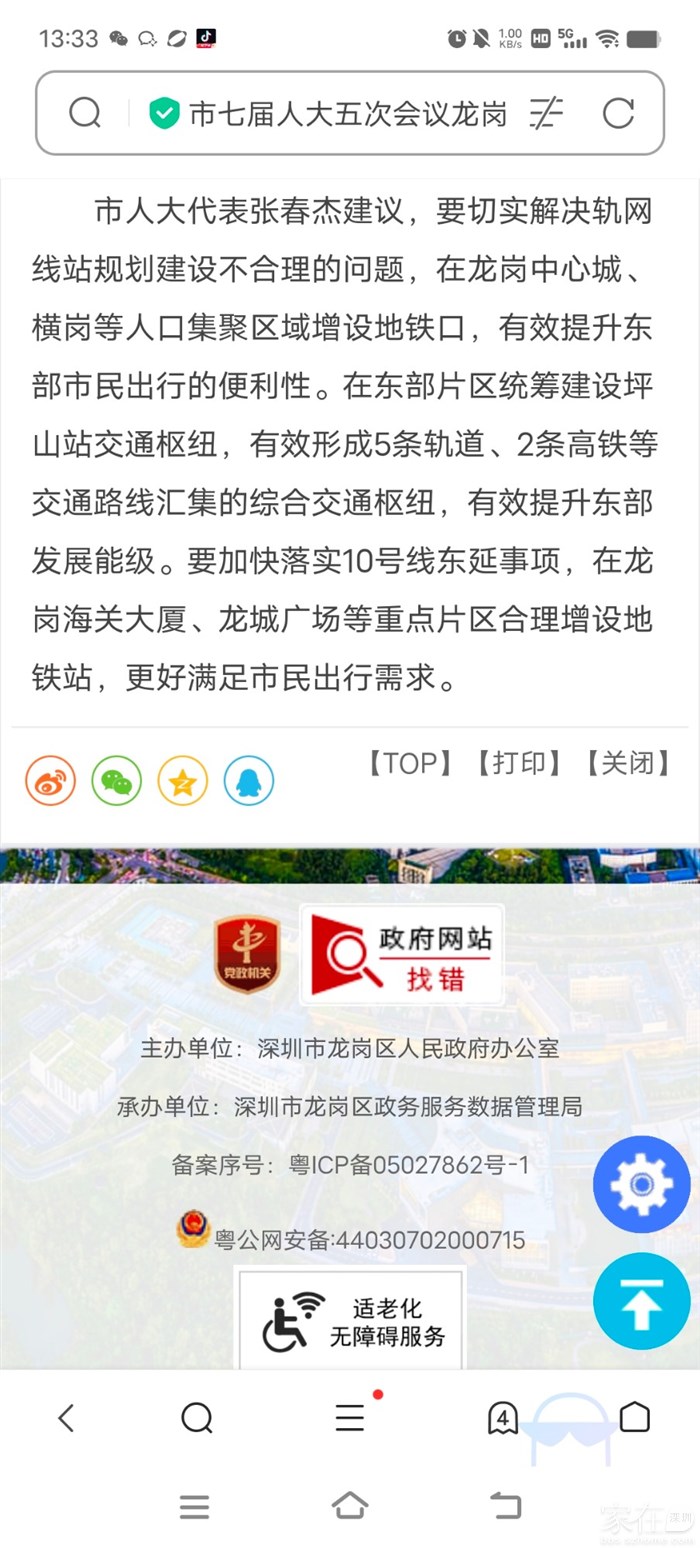Share the article to WeChat
This screenshot has height=1548, width=700.
116,781
